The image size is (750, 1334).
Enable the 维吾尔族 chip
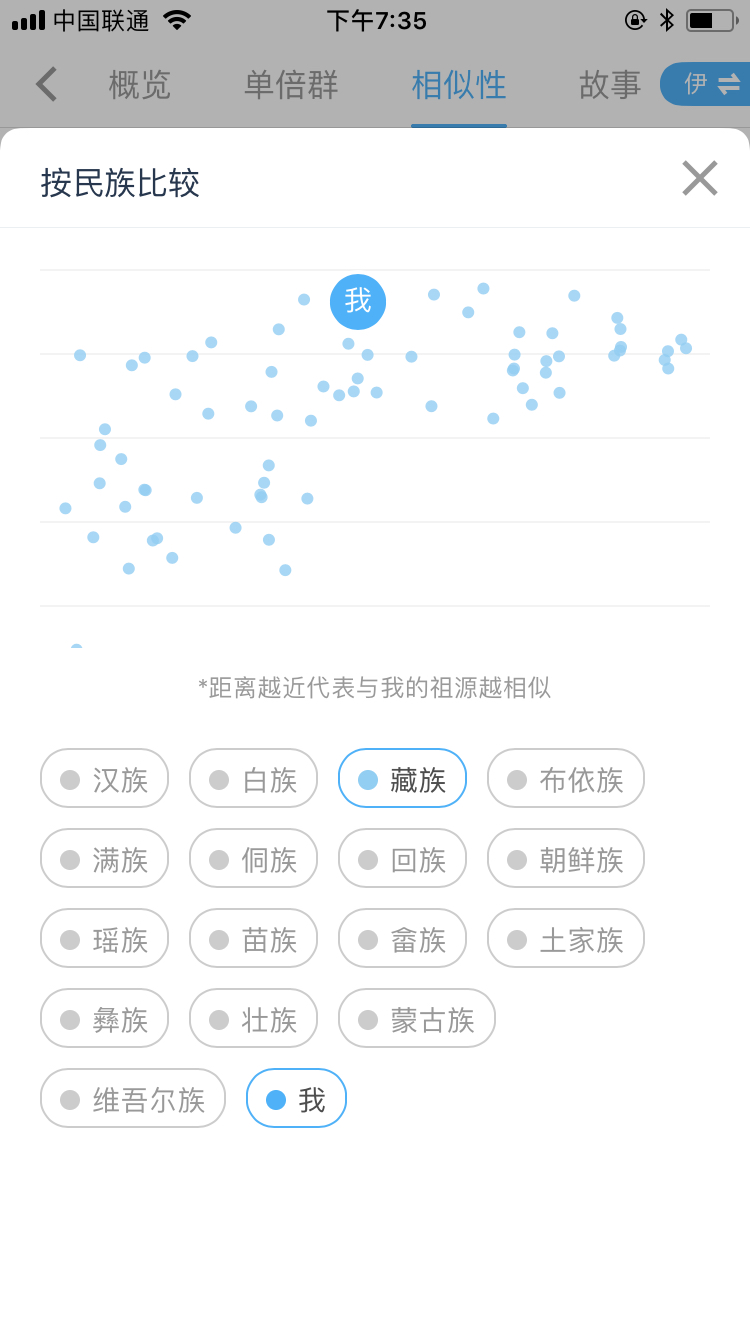pyautogui.click(x=133, y=1098)
